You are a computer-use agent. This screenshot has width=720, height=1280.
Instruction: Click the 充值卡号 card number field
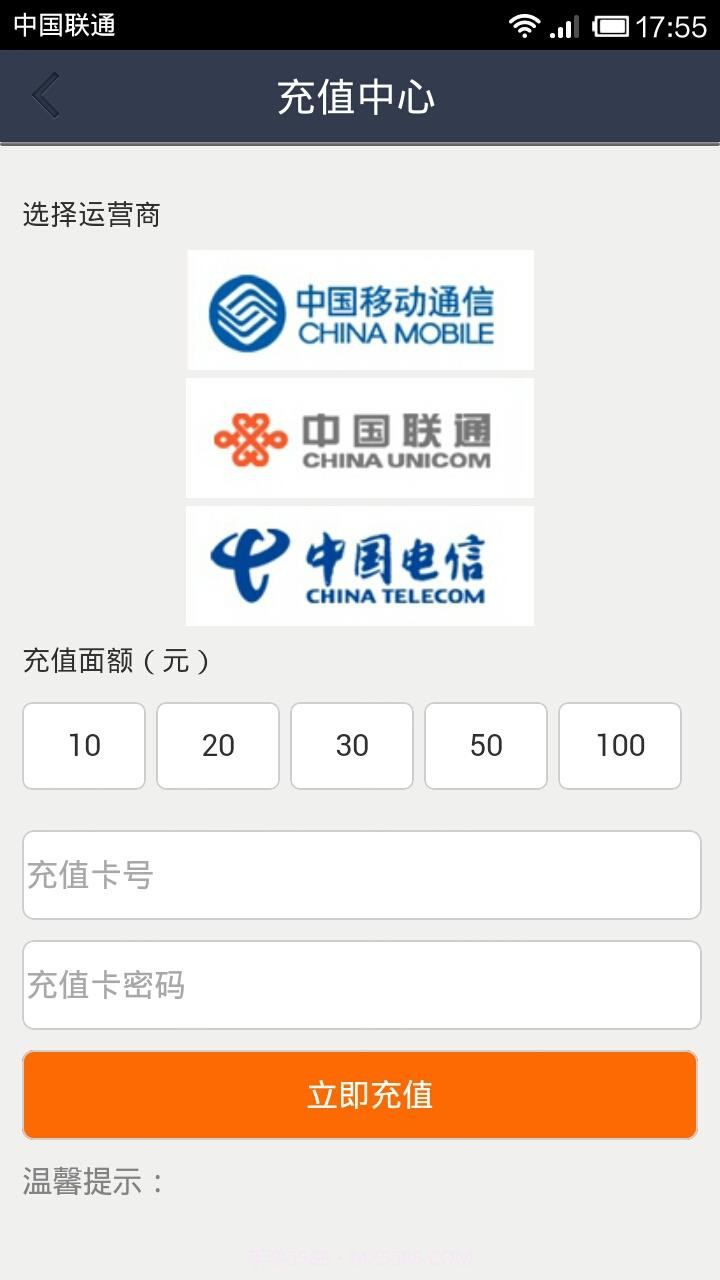tap(360, 875)
